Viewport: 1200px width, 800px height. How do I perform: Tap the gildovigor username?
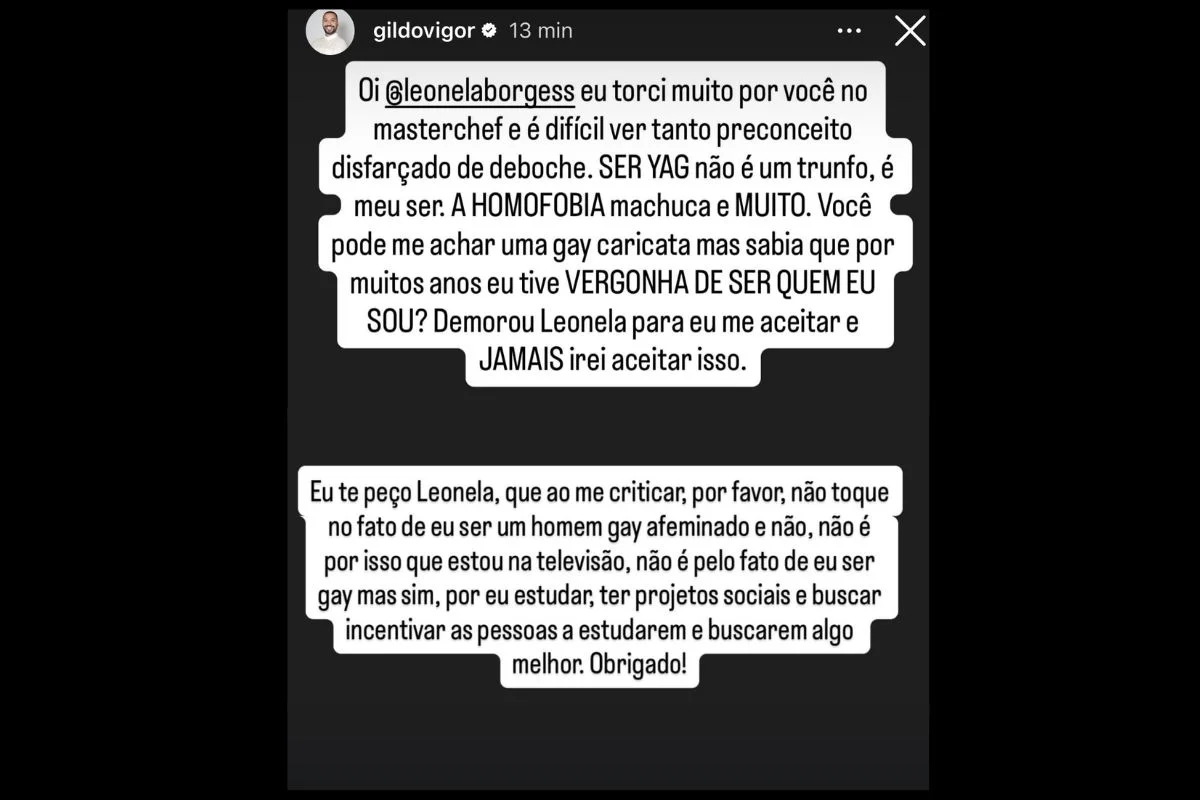point(421,31)
